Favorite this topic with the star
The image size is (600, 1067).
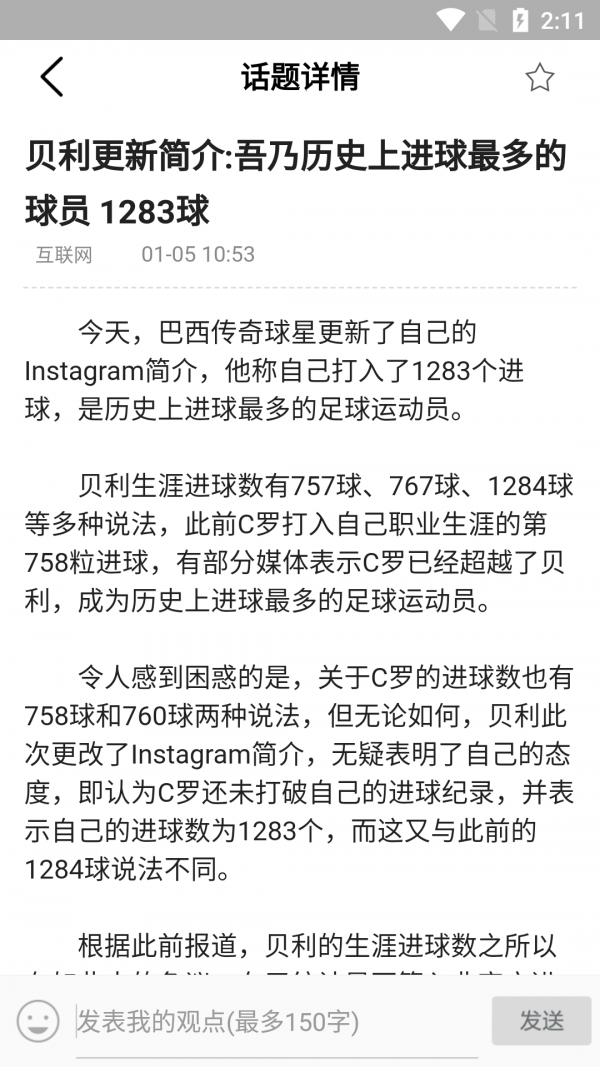click(x=539, y=77)
